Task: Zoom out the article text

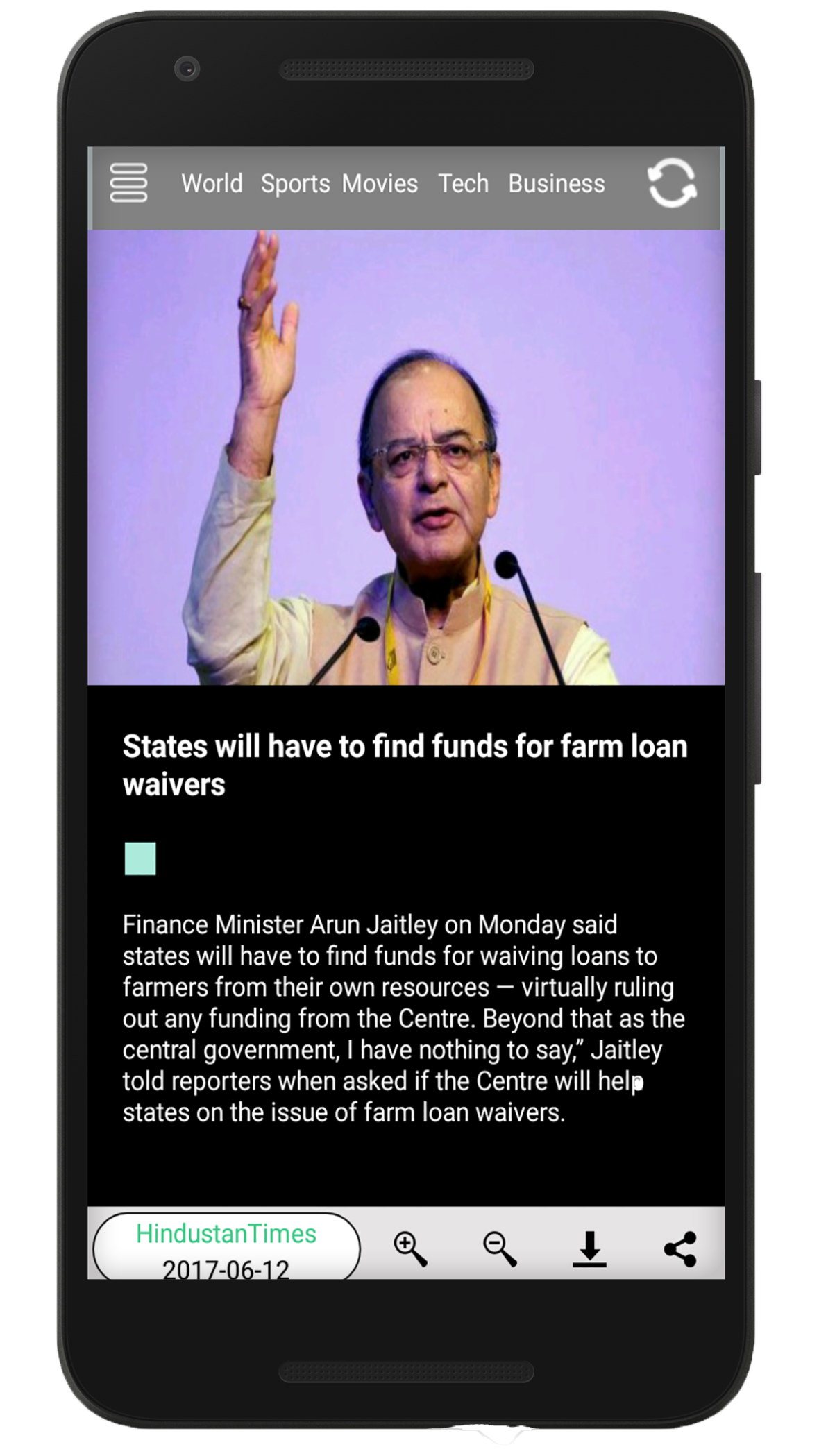Action: (x=500, y=1248)
